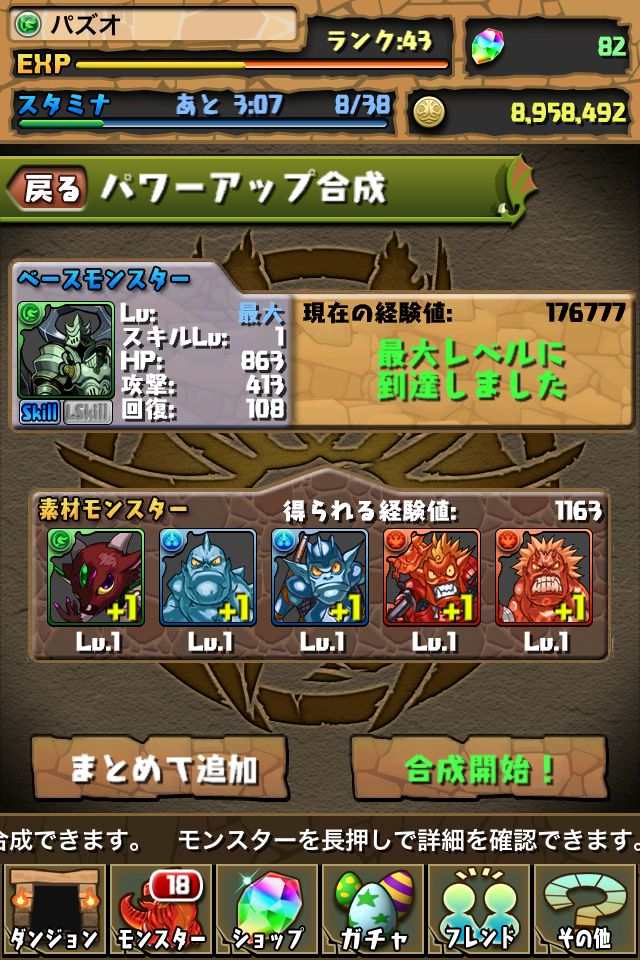Select the red dragon material monster
Image resolution: width=640 pixels, height=960 pixels.
95,577
